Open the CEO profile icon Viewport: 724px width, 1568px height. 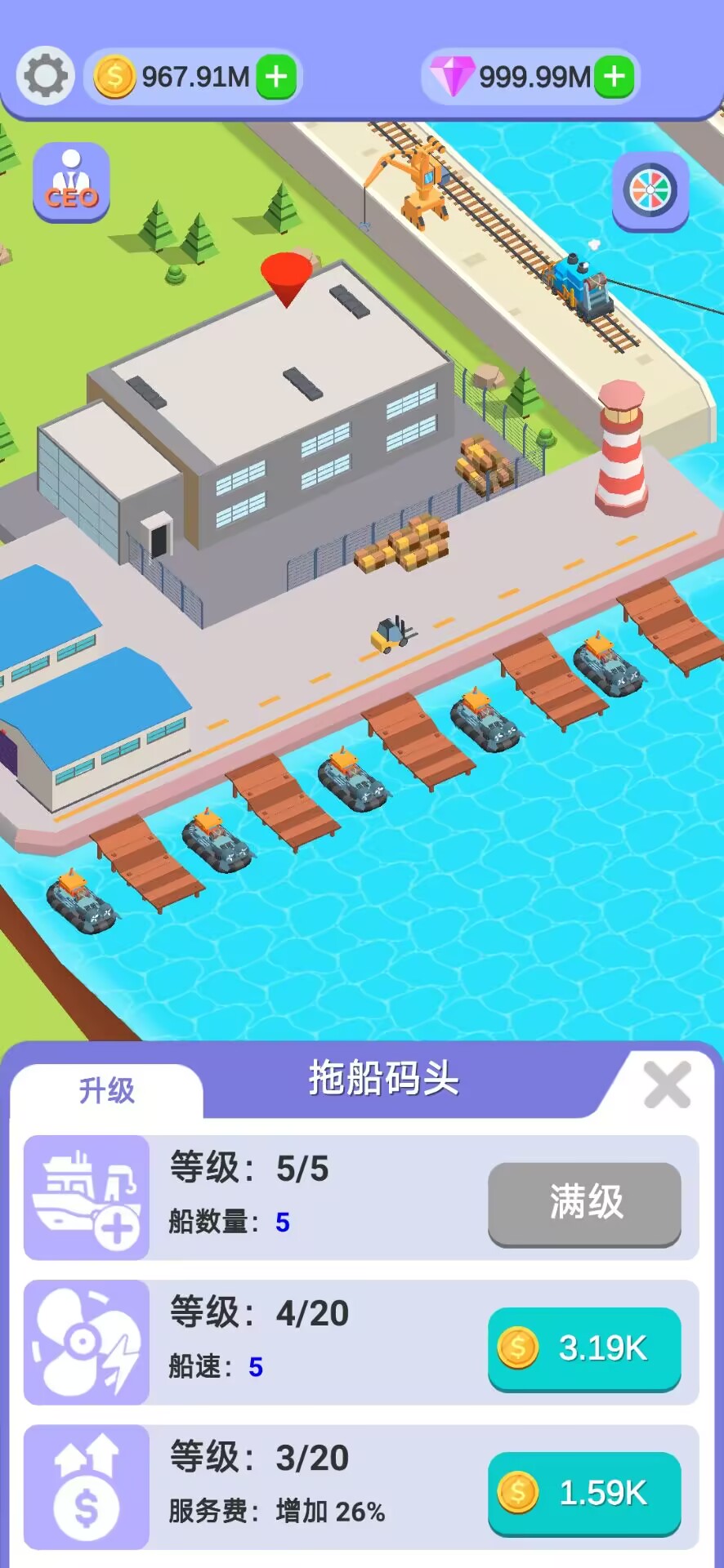[x=72, y=183]
